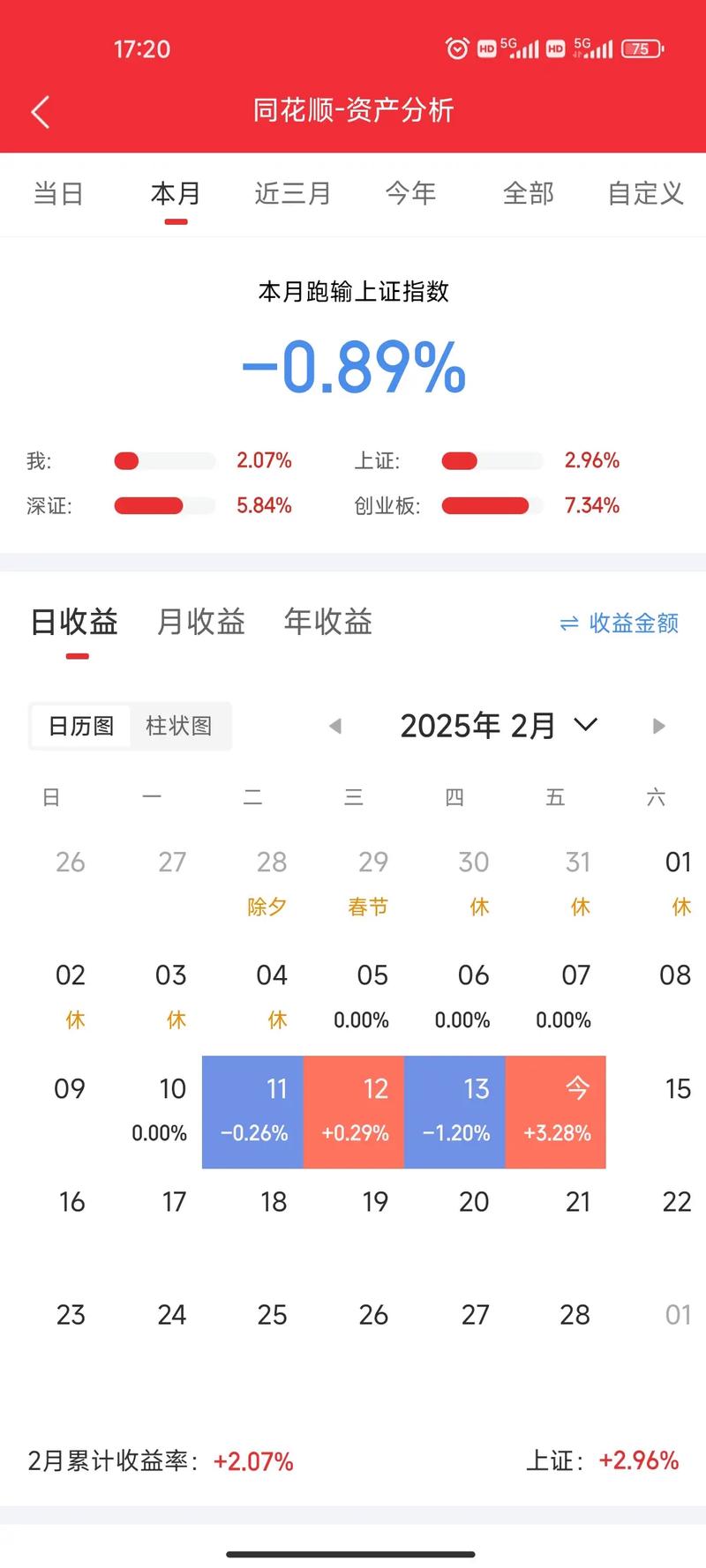Select February 13 showing -1.20%
The image size is (706, 1568).
[x=454, y=1111]
